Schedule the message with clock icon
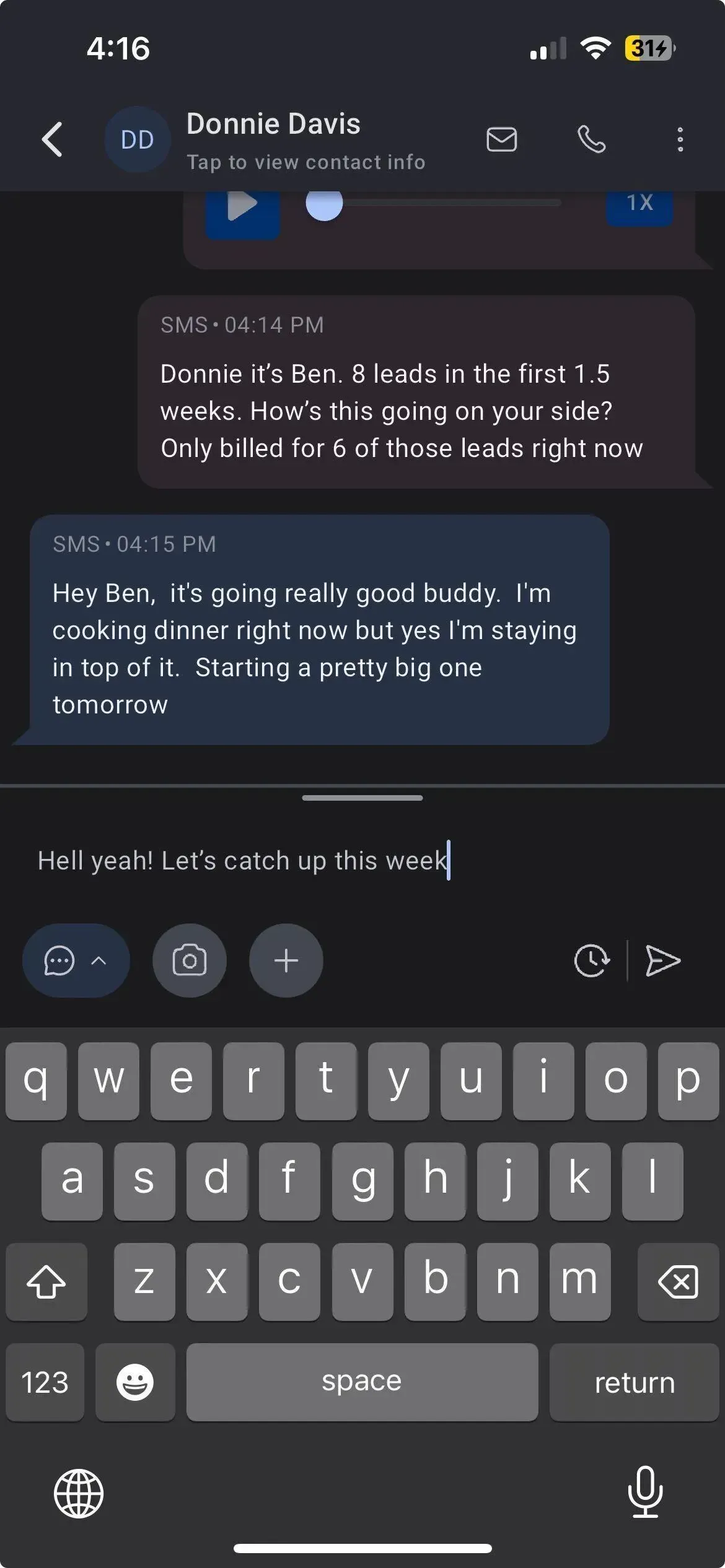725x1568 pixels. (x=591, y=960)
